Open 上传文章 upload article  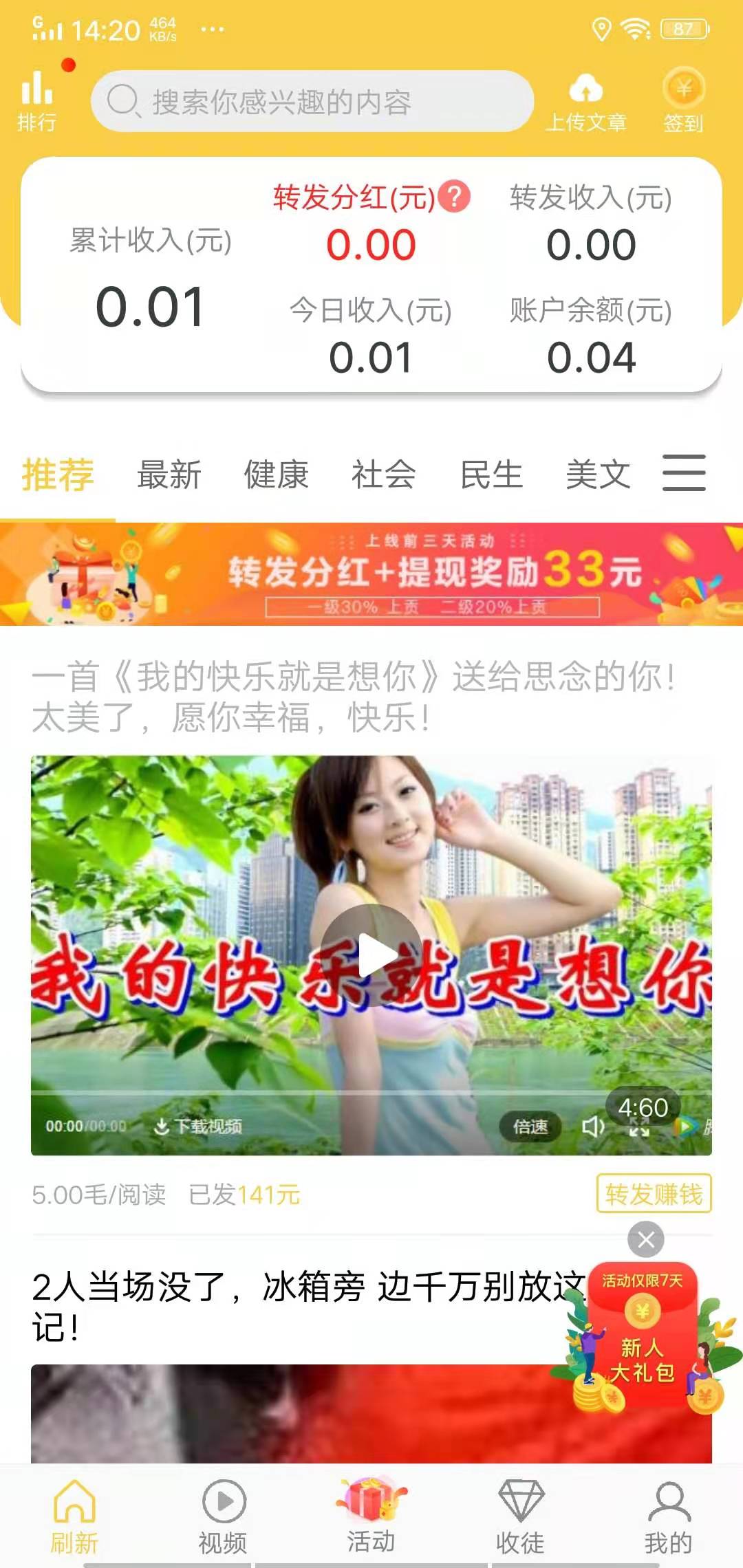(586, 102)
